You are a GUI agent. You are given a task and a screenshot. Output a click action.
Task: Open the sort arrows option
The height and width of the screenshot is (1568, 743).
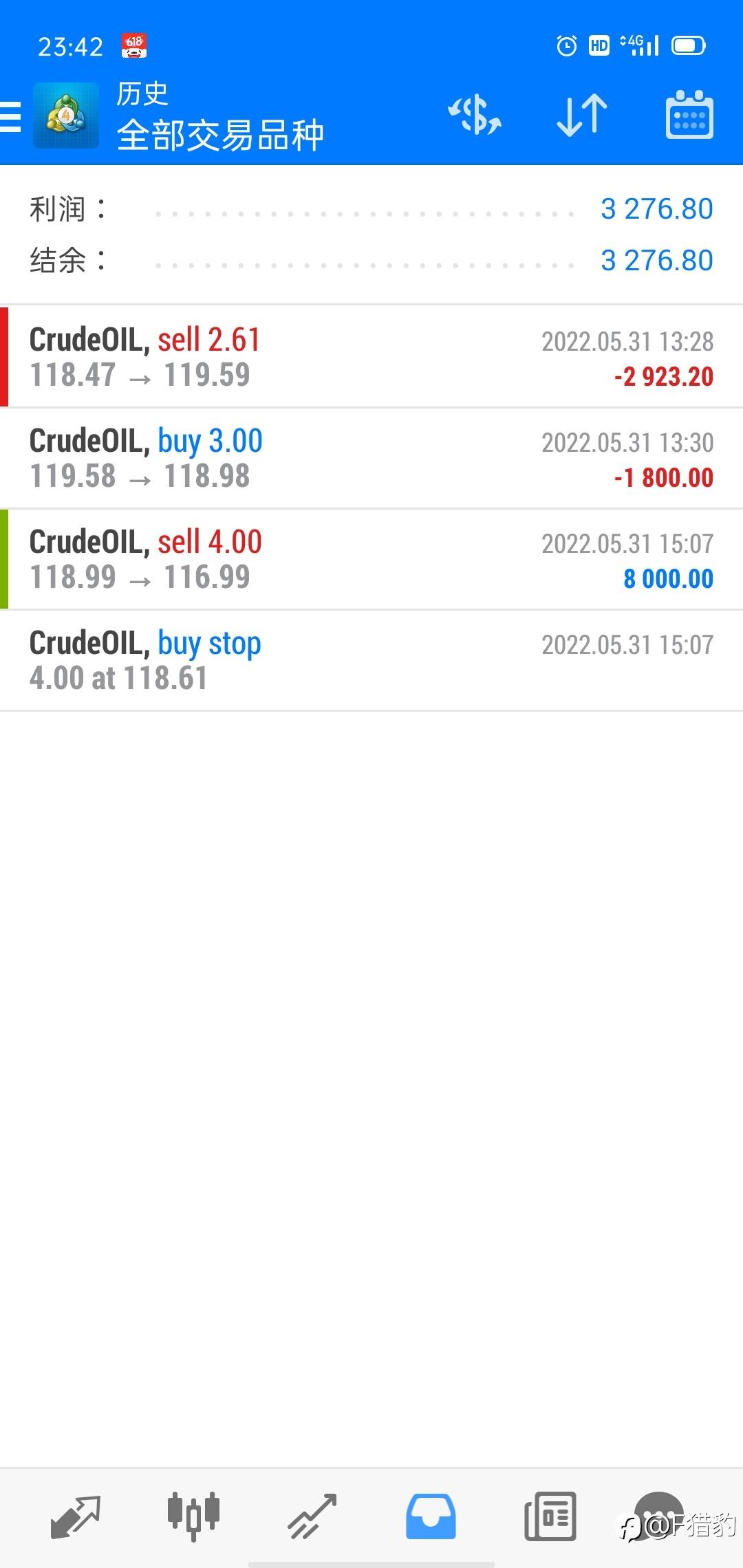point(582,115)
